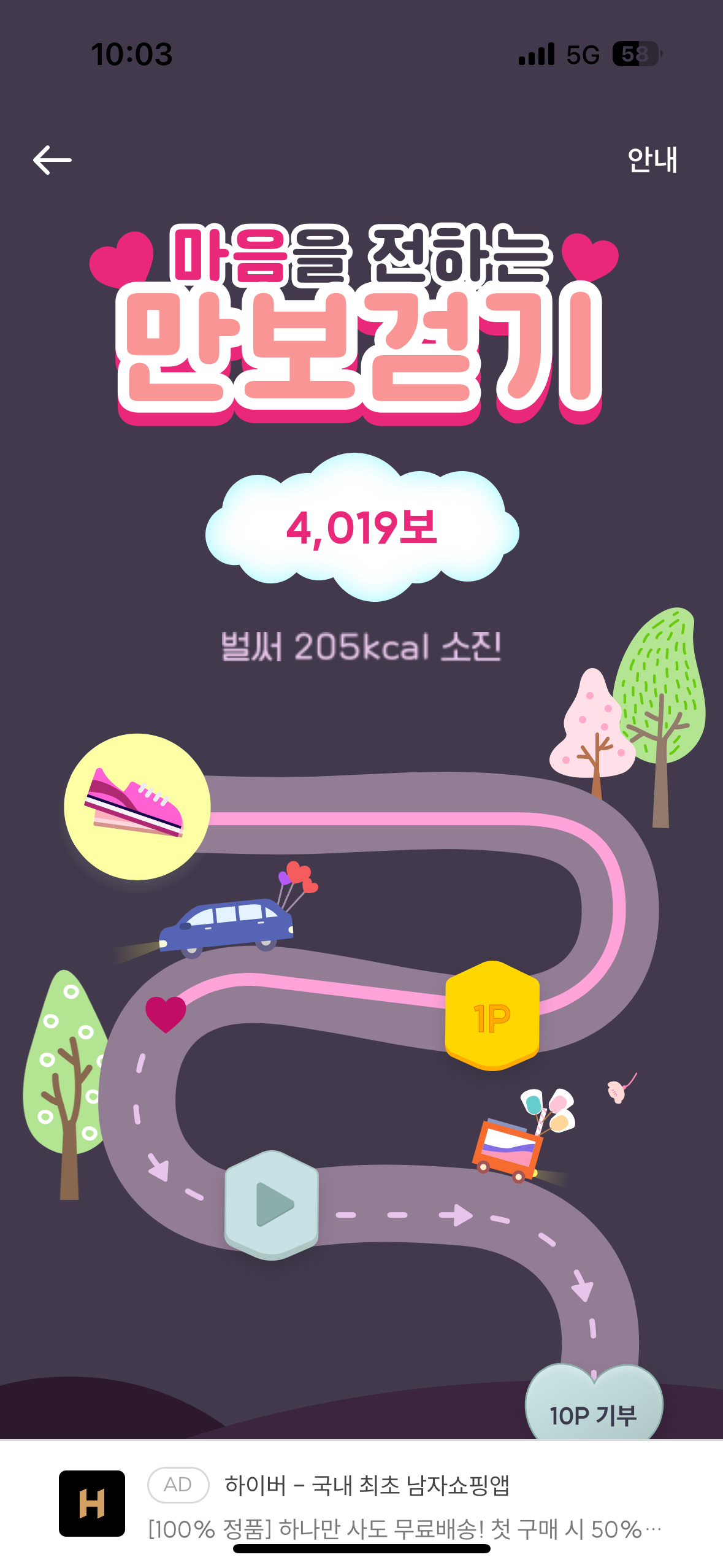The height and width of the screenshot is (1568, 723).
Task: Collect the yellow 1P reward badge
Action: (x=492, y=1016)
